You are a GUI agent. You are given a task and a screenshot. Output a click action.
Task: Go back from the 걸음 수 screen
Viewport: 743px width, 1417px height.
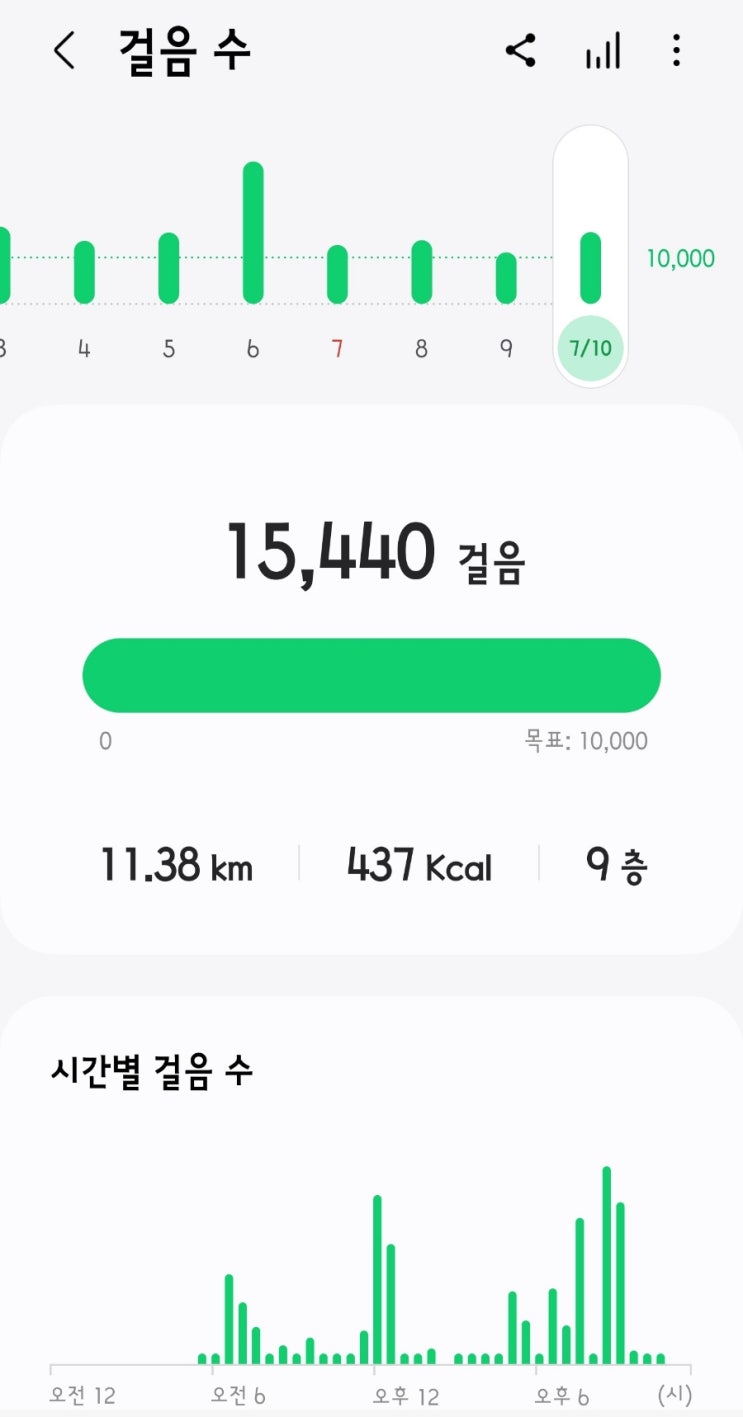tap(64, 50)
